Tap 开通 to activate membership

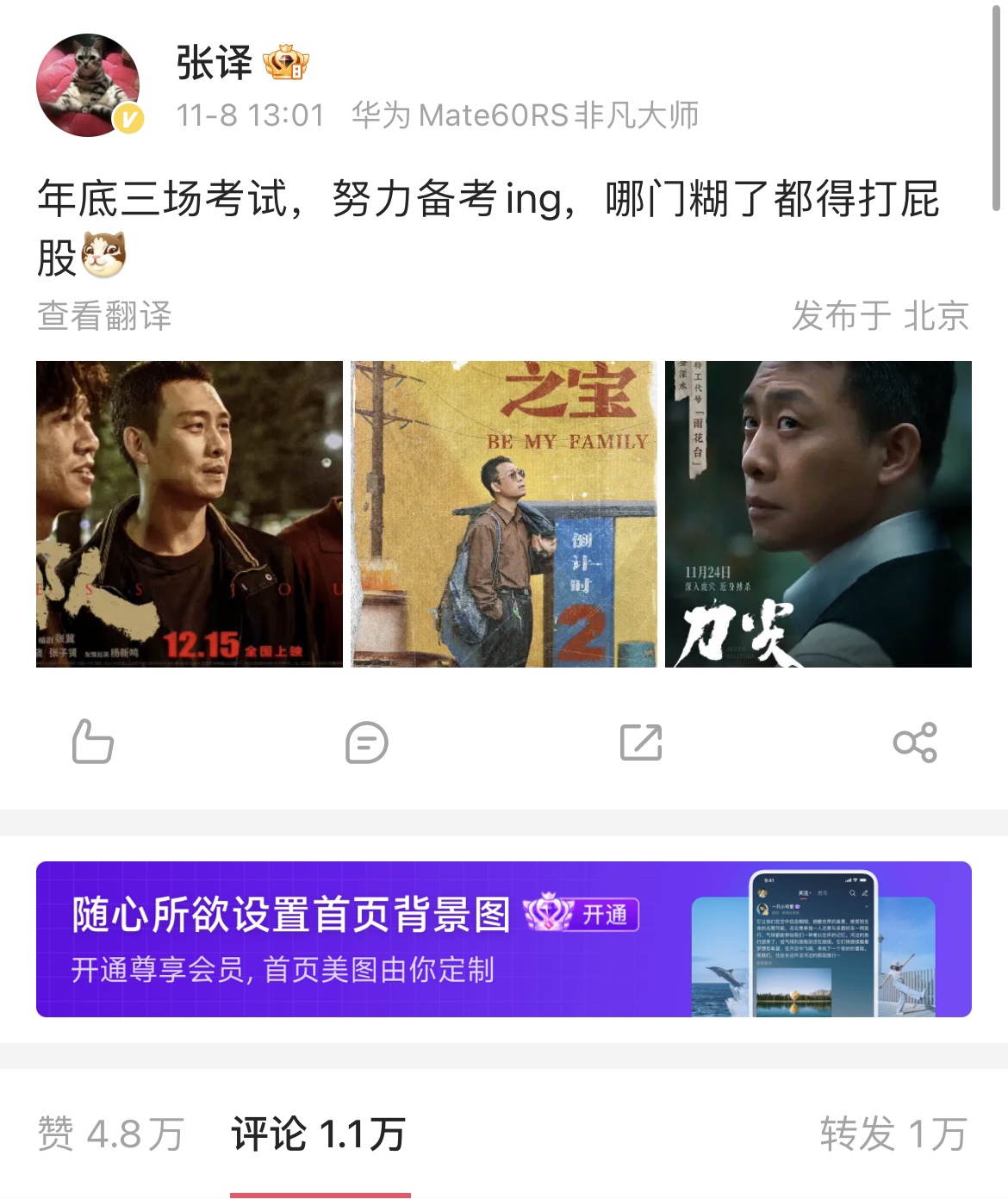click(x=604, y=914)
